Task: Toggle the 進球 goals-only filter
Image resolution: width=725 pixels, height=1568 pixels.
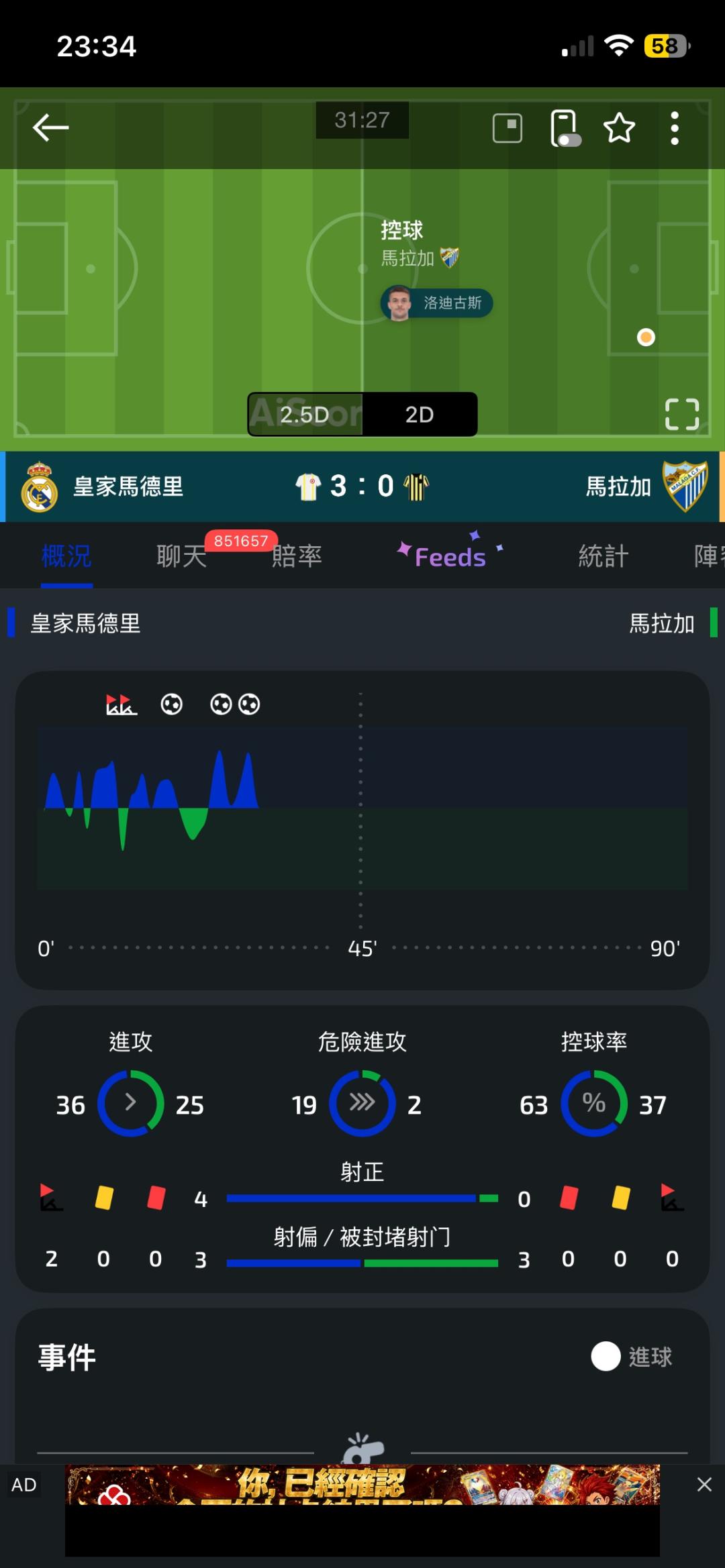Action: (632, 1357)
